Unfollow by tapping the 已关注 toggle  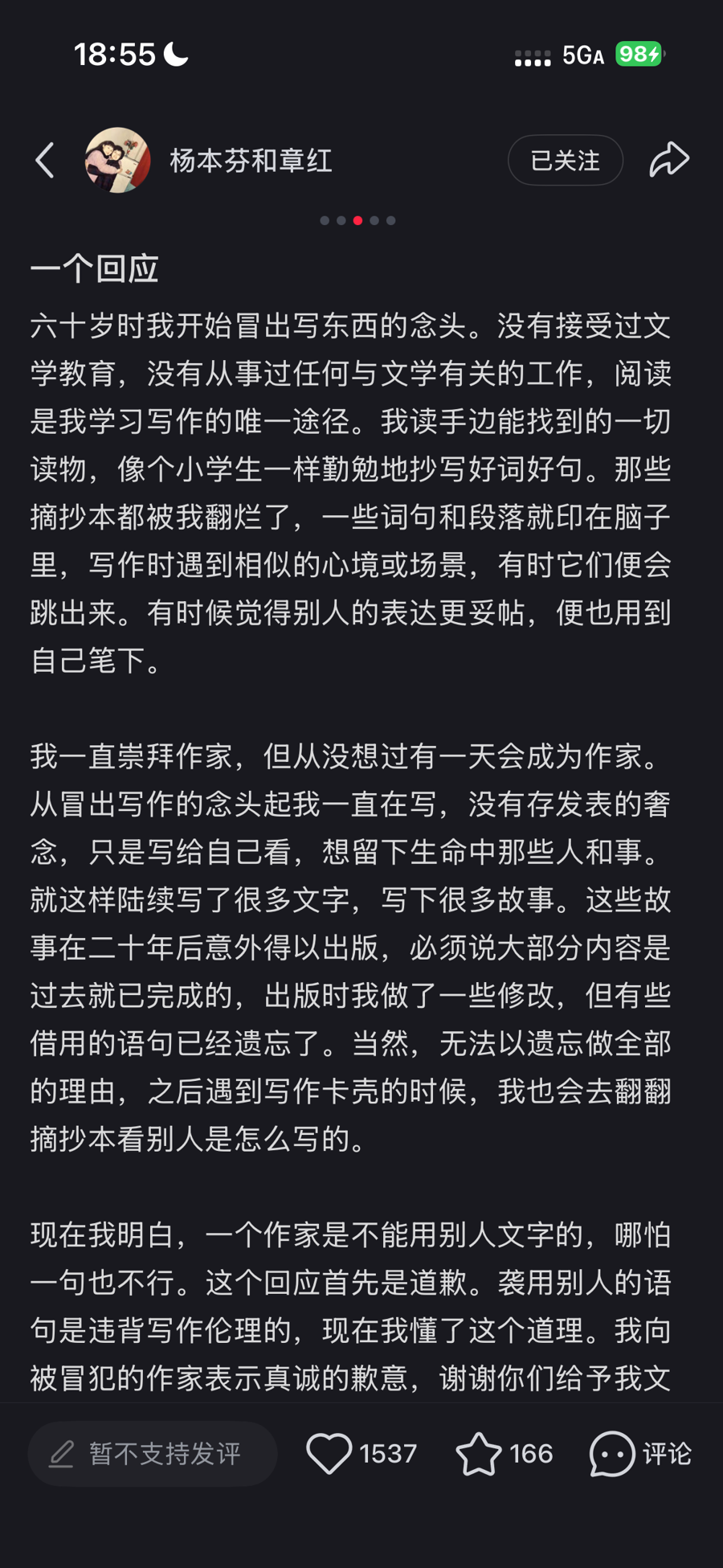pos(565,159)
